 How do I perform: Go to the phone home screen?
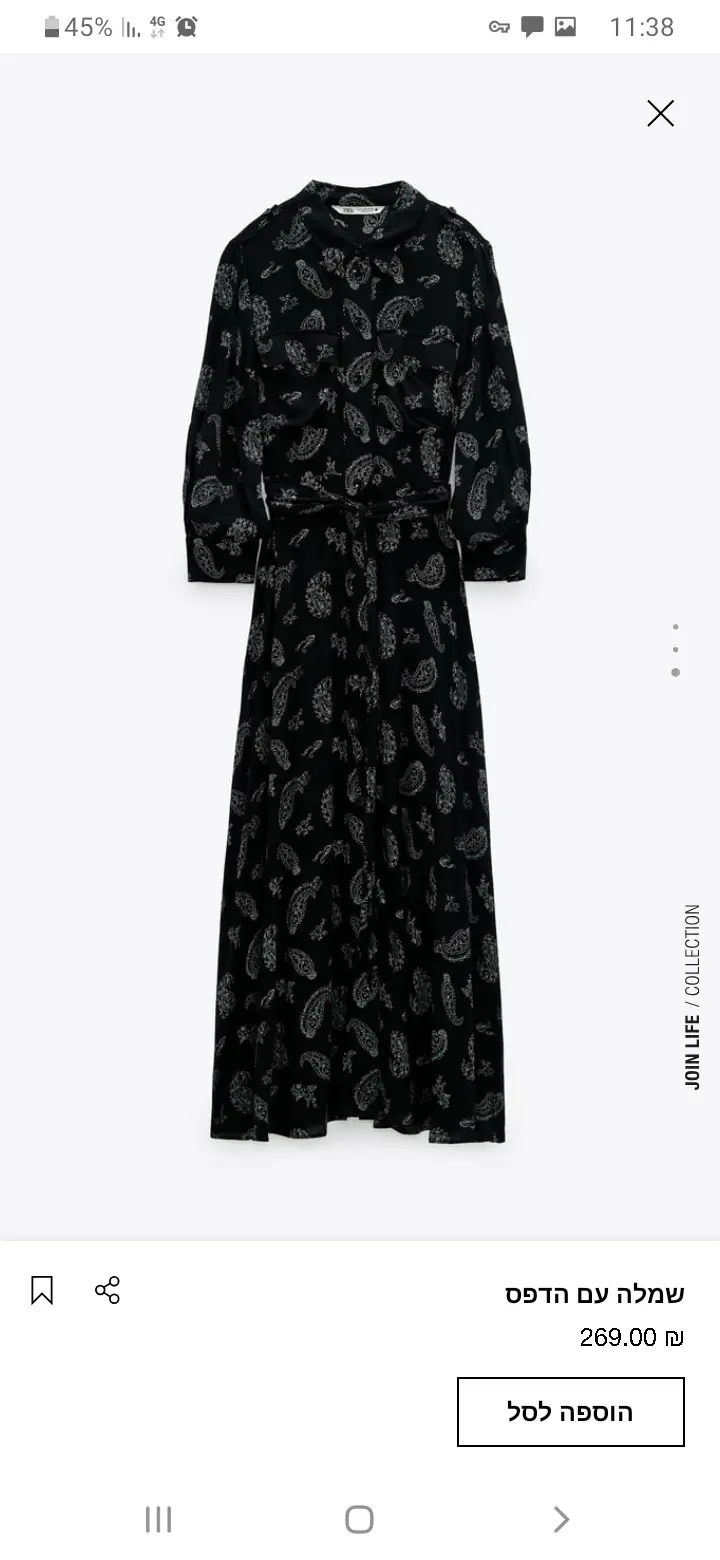(x=359, y=1520)
